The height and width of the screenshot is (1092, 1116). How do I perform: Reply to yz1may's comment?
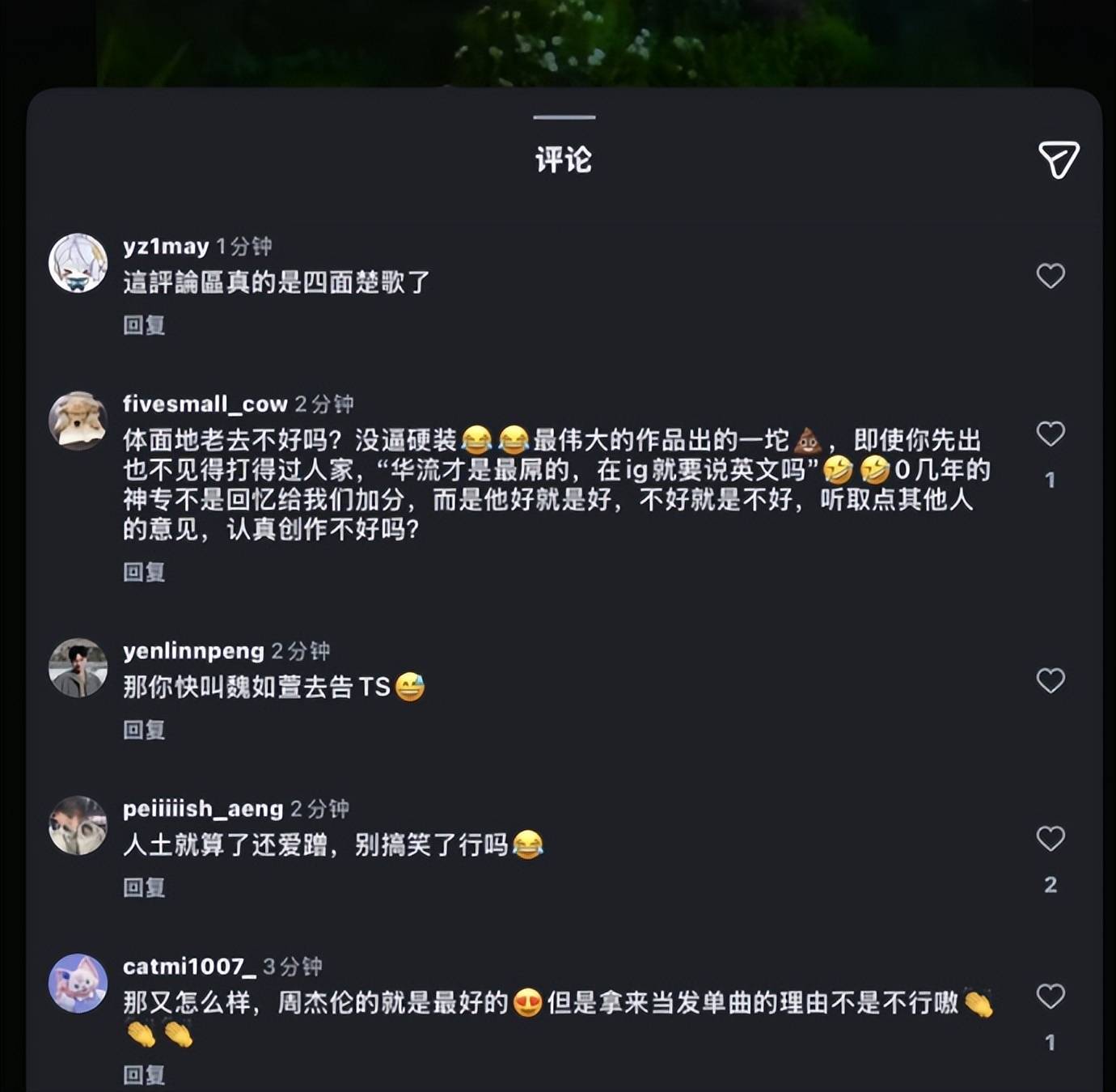[x=144, y=325]
